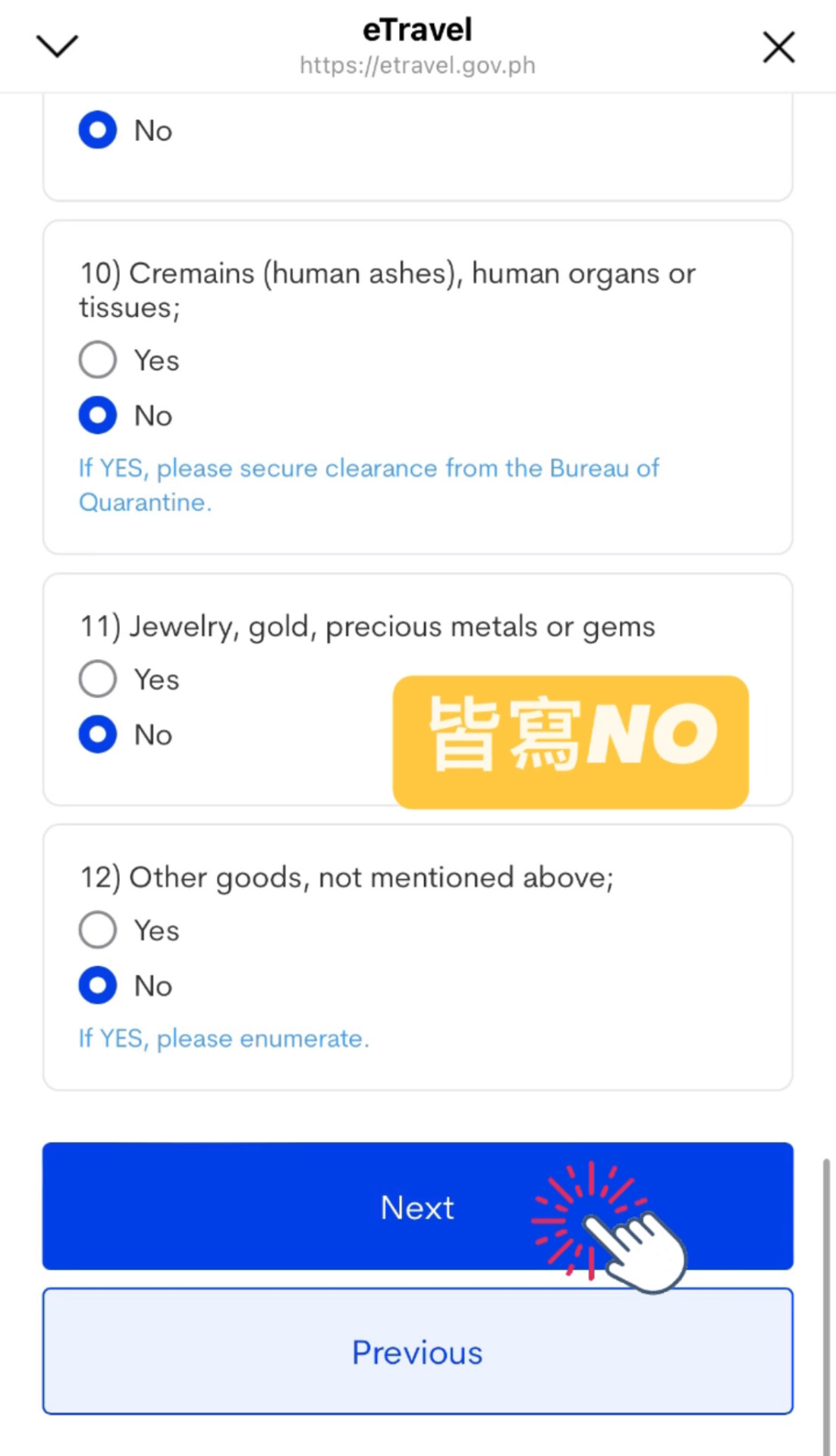This screenshot has height=1456, width=836.
Task: Tap the Next button to continue
Action: click(417, 1207)
